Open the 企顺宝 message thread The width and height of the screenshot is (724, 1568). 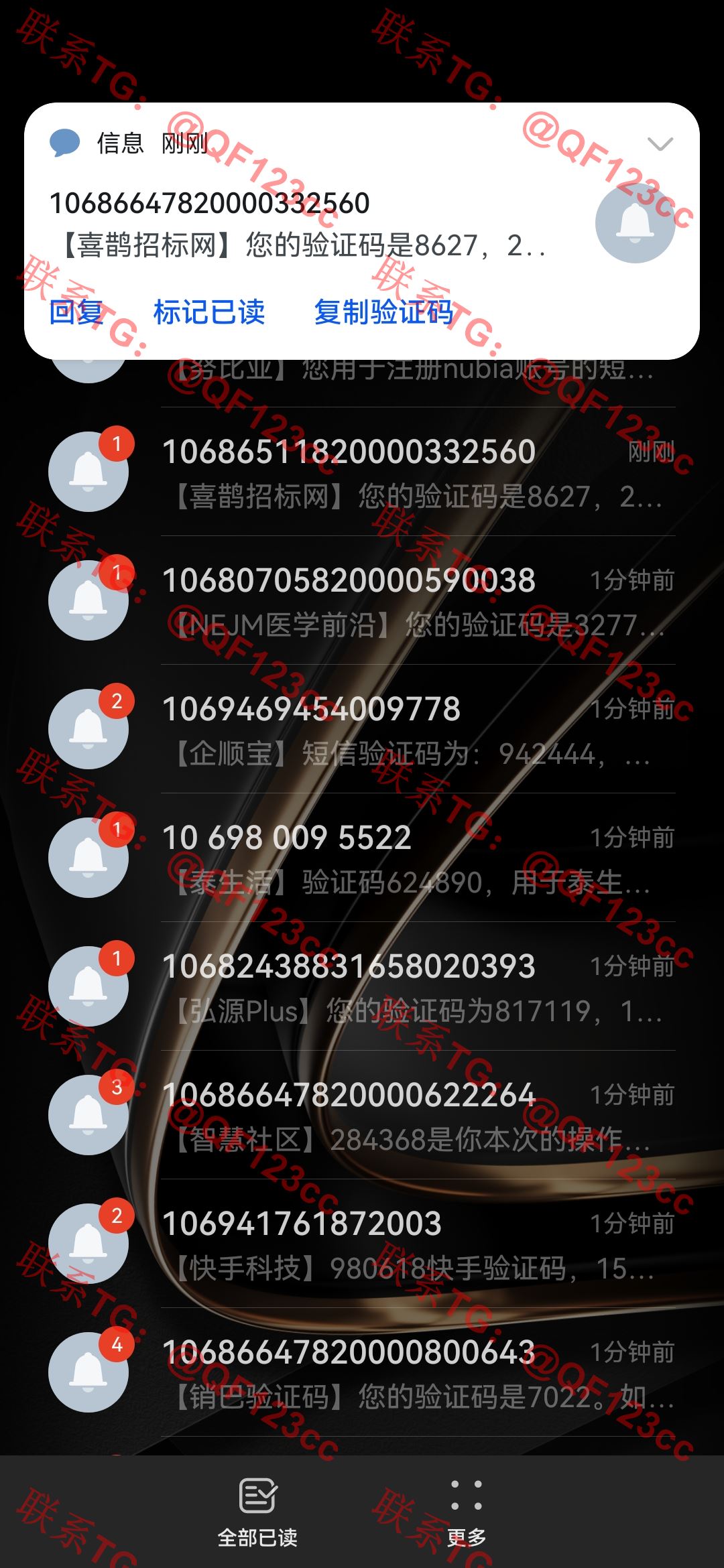point(362,729)
